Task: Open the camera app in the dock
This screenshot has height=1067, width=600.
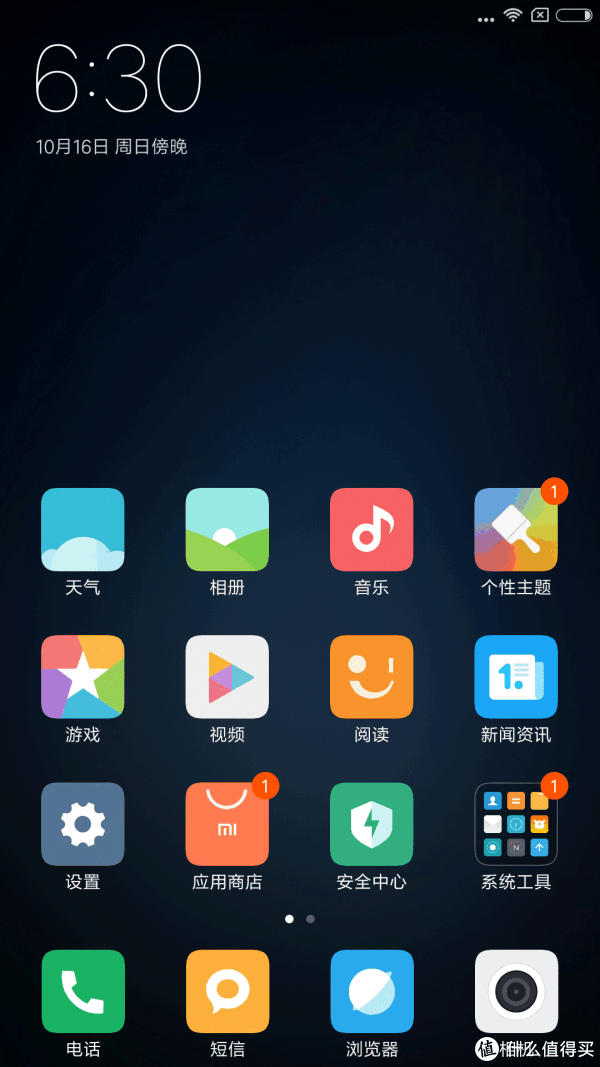Action: pyautogui.click(x=516, y=991)
